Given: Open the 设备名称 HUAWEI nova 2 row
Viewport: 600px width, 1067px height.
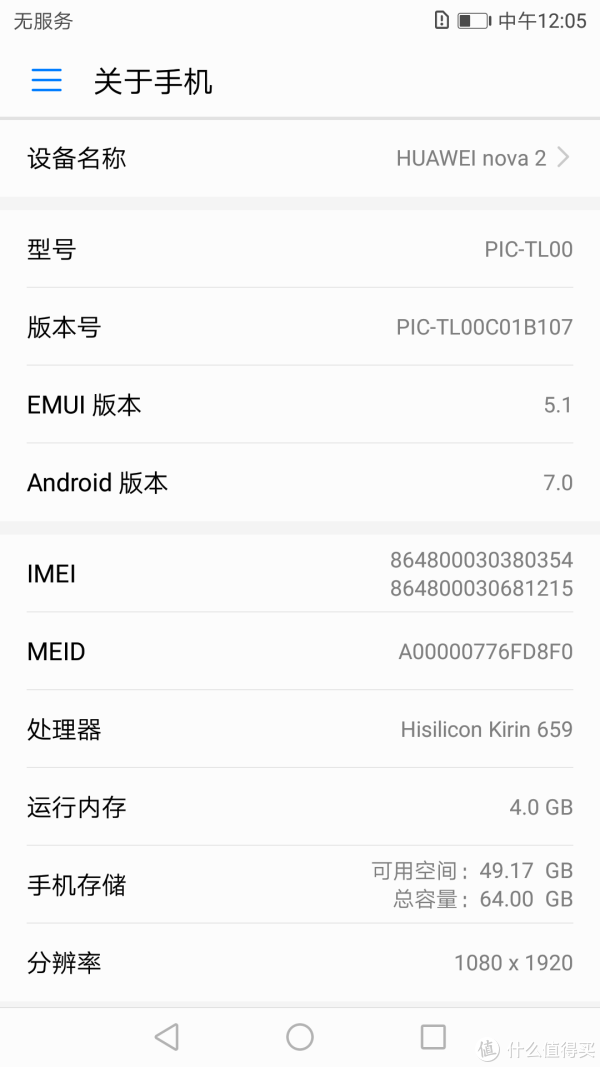Looking at the screenshot, I should (x=300, y=159).
